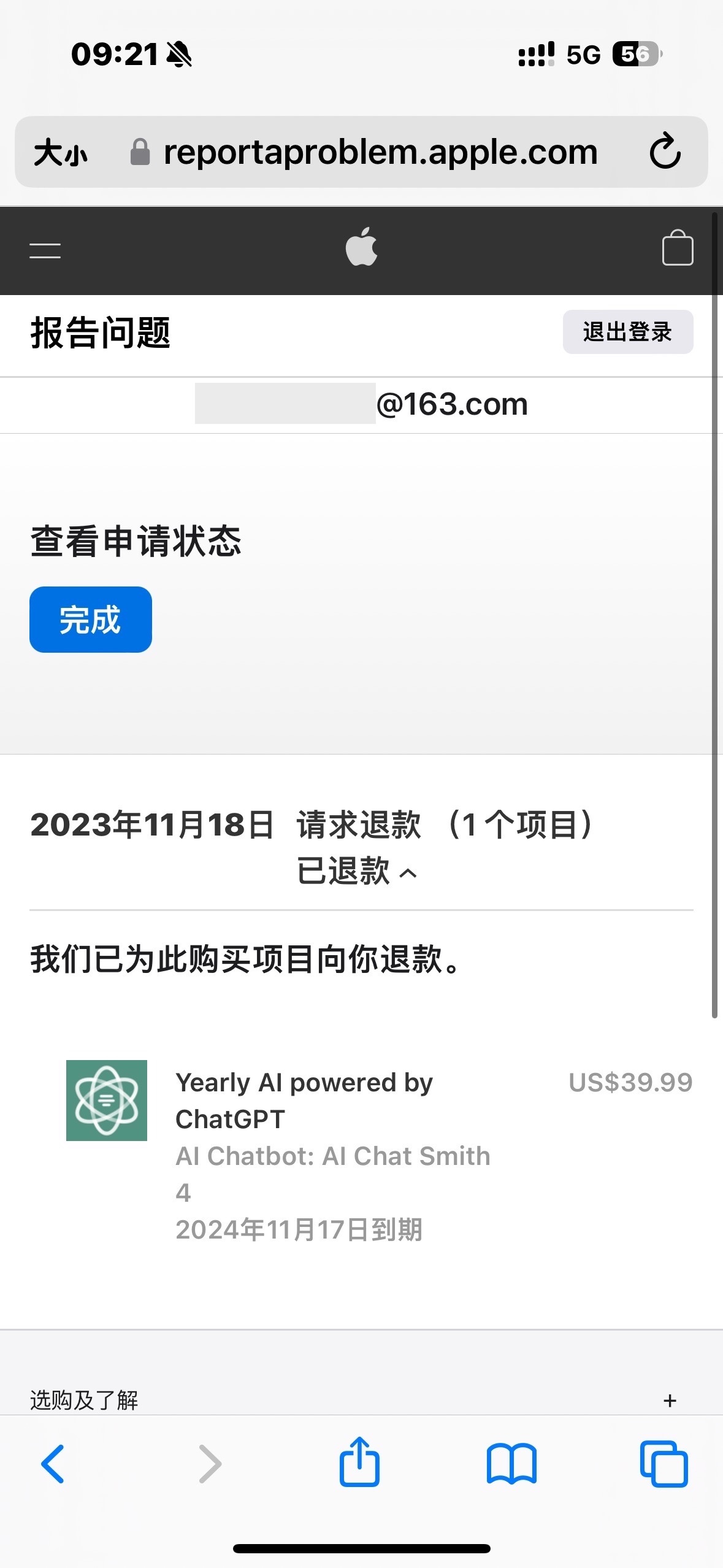Tap the blue 完成 button

point(91,619)
